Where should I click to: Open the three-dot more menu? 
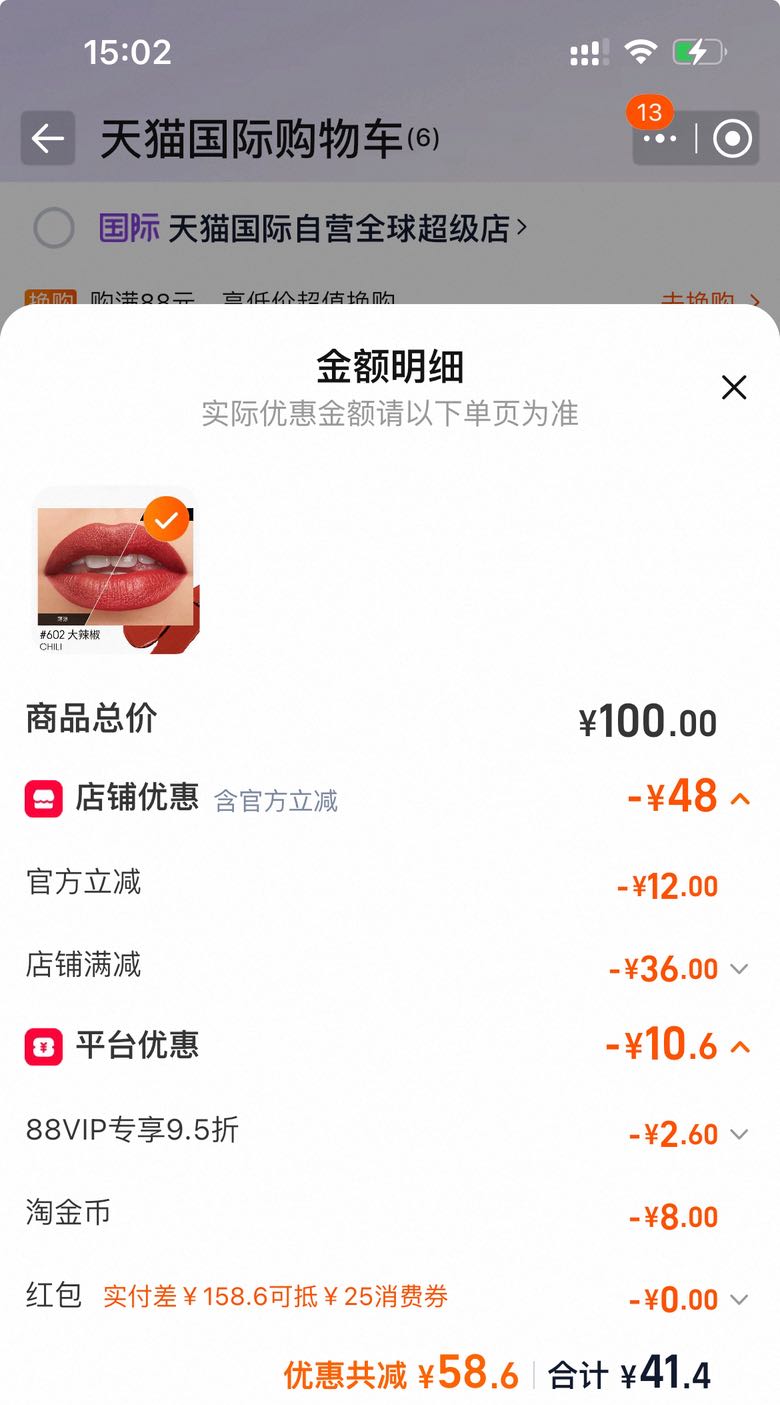click(660, 139)
